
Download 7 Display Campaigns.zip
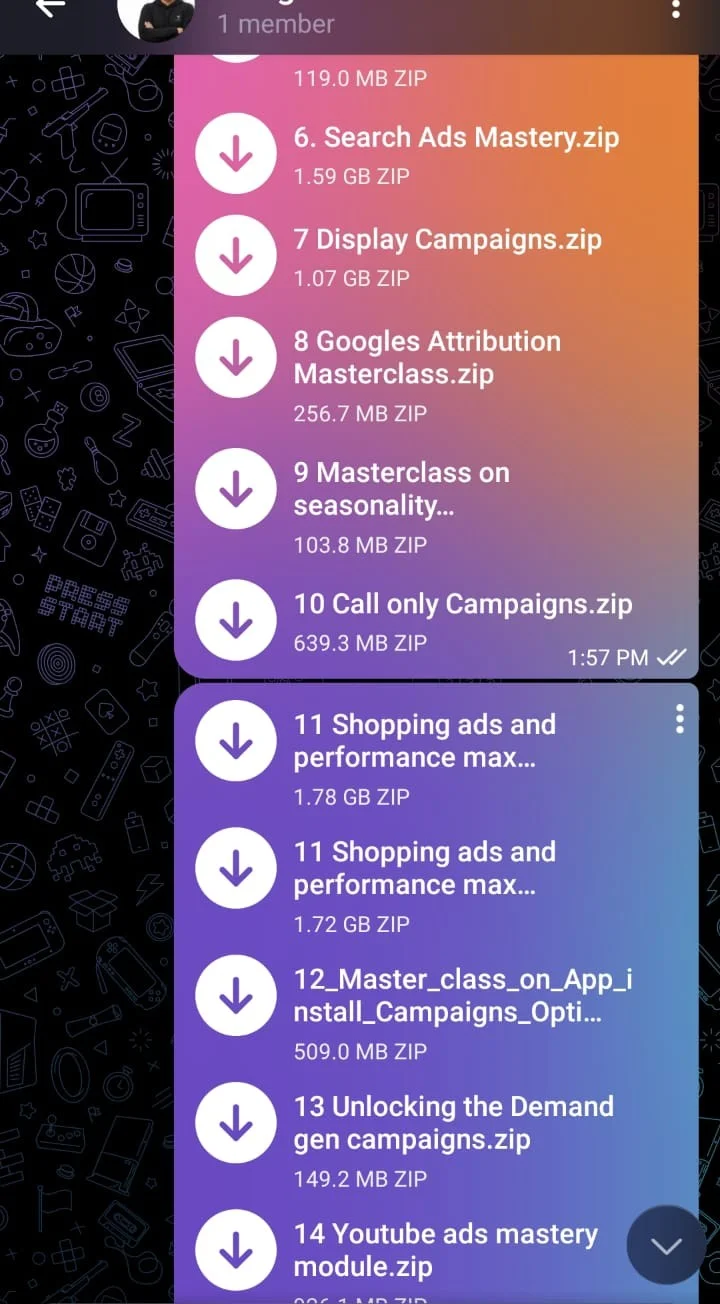[236, 255]
